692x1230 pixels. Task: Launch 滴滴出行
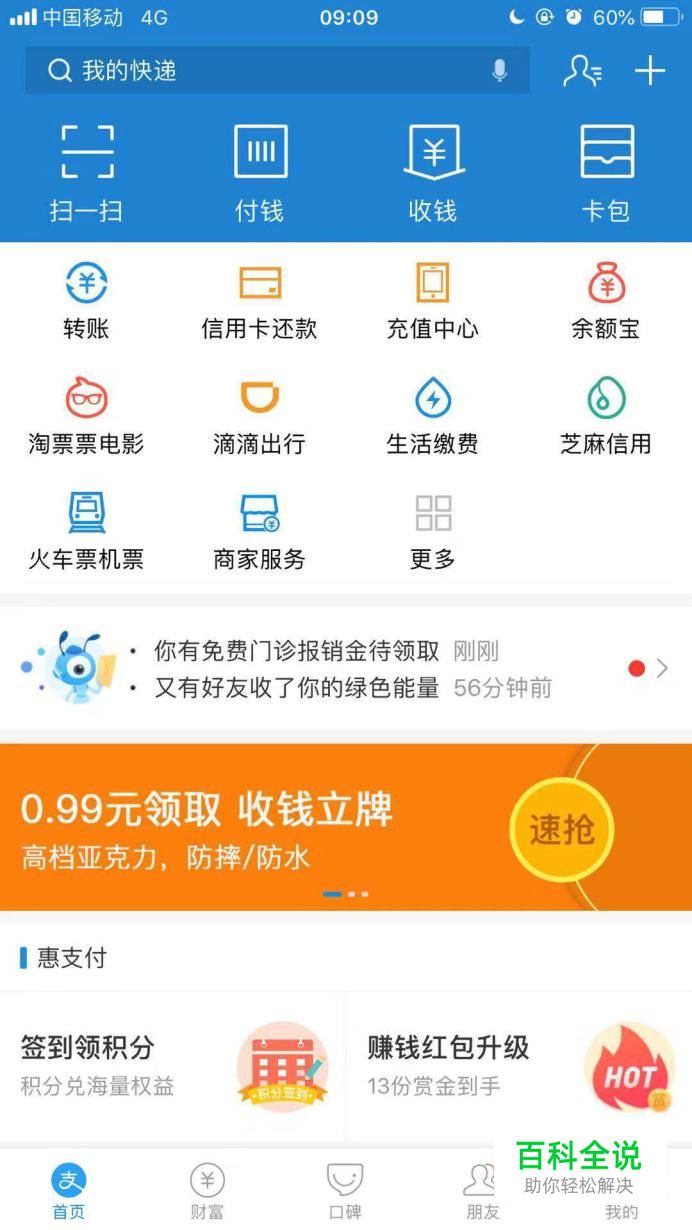(x=260, y=415)
